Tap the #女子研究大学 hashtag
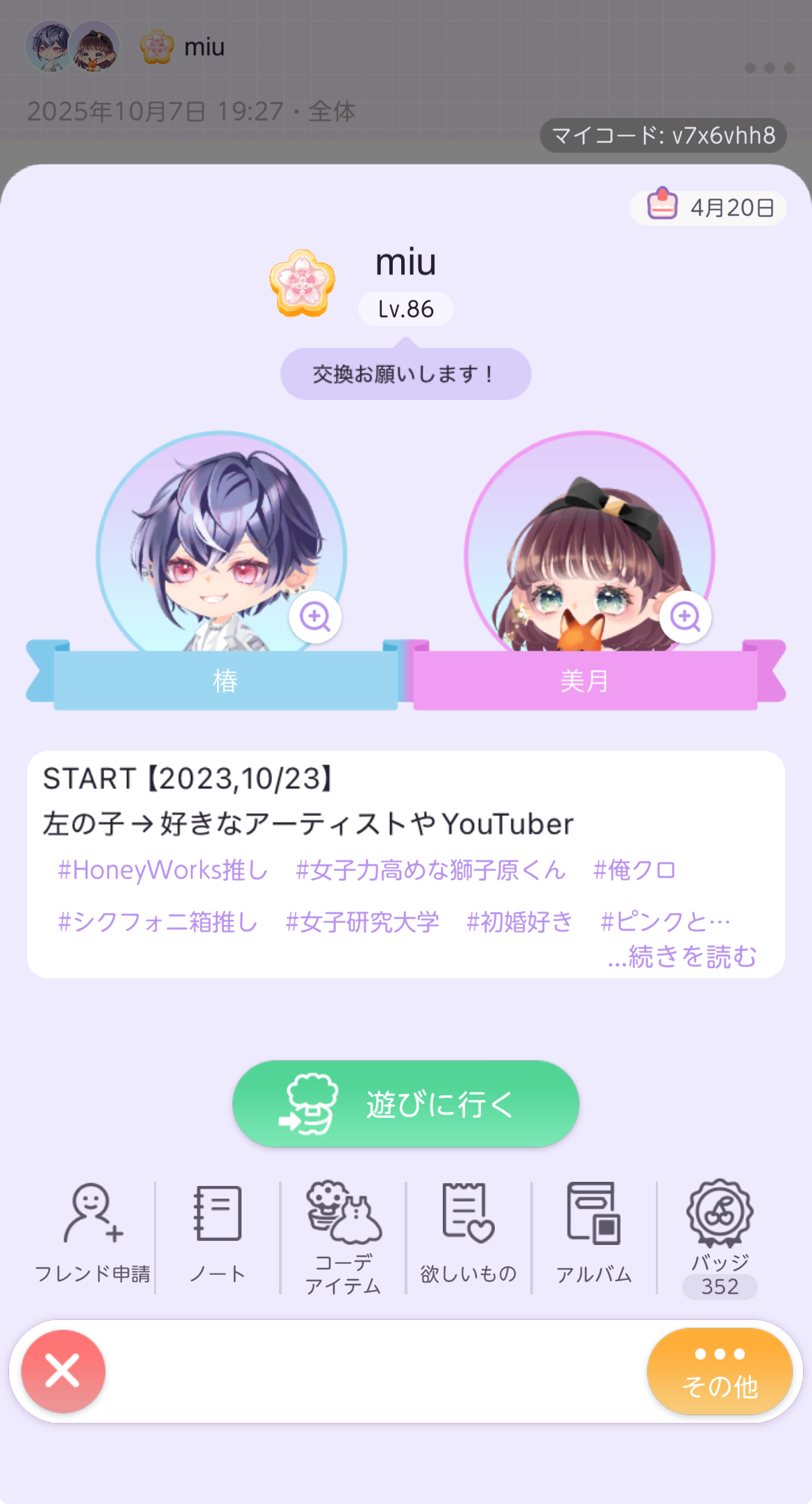 pyautogui.click(x=362, y=922)
